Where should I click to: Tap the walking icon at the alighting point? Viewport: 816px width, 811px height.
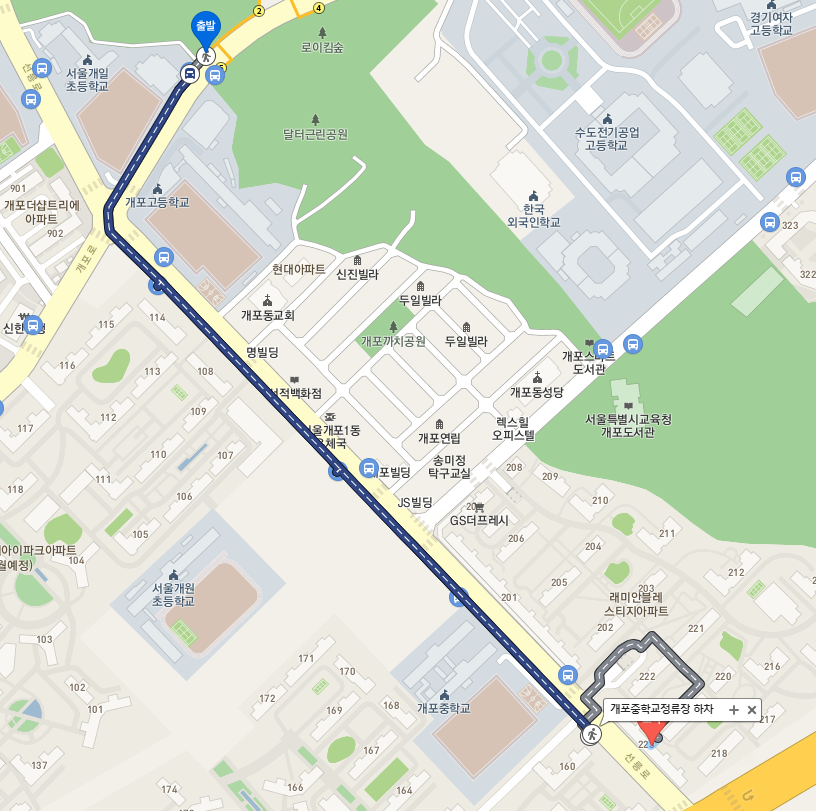coord(591,735)
